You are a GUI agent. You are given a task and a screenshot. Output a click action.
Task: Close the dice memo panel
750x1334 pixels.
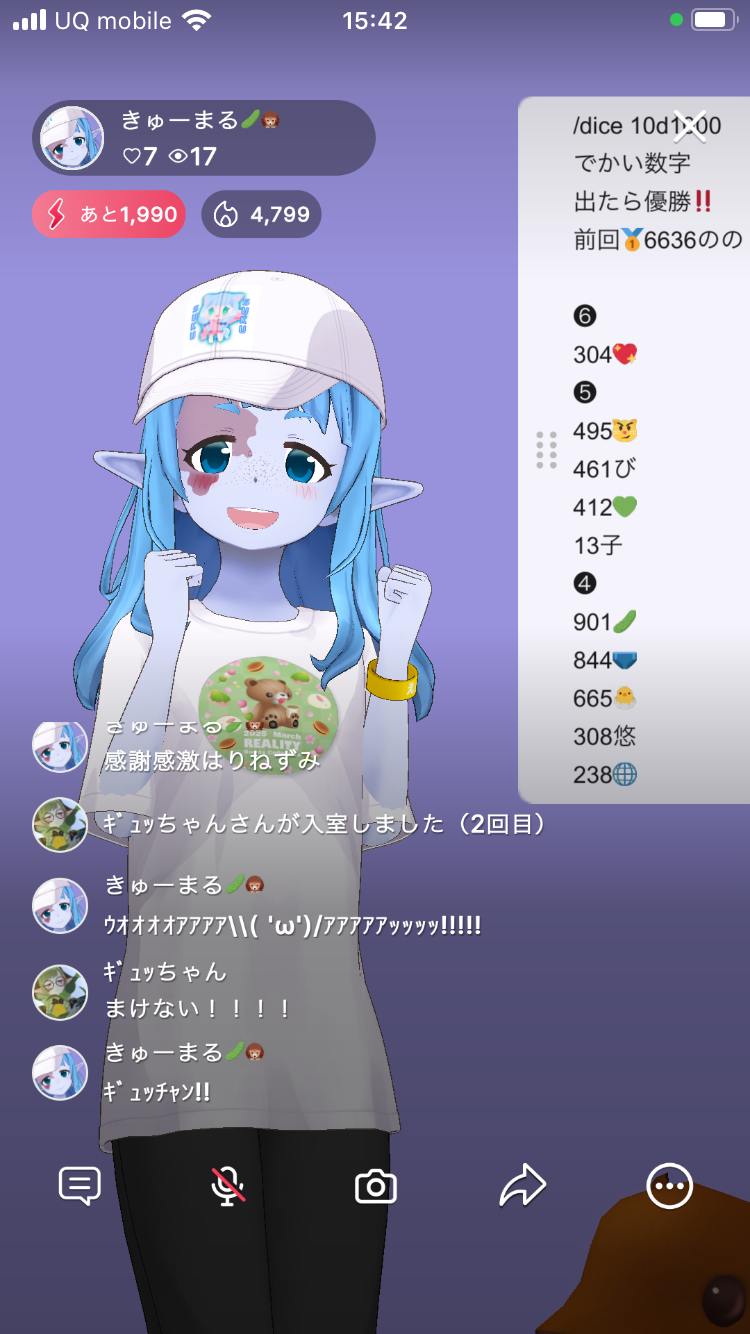pyautogui.click(x=690, y=128)
